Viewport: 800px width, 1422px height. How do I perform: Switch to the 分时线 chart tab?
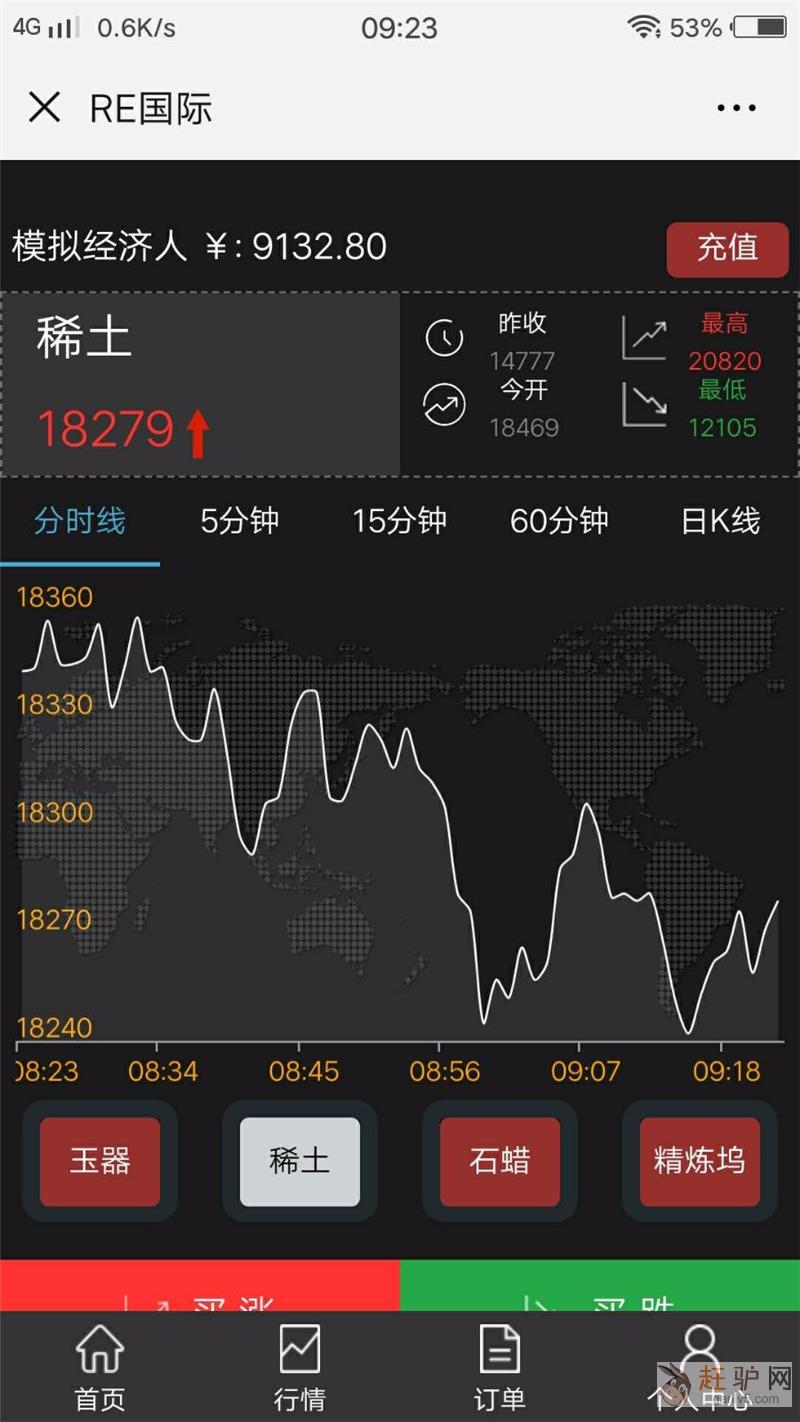click(80, 521)
